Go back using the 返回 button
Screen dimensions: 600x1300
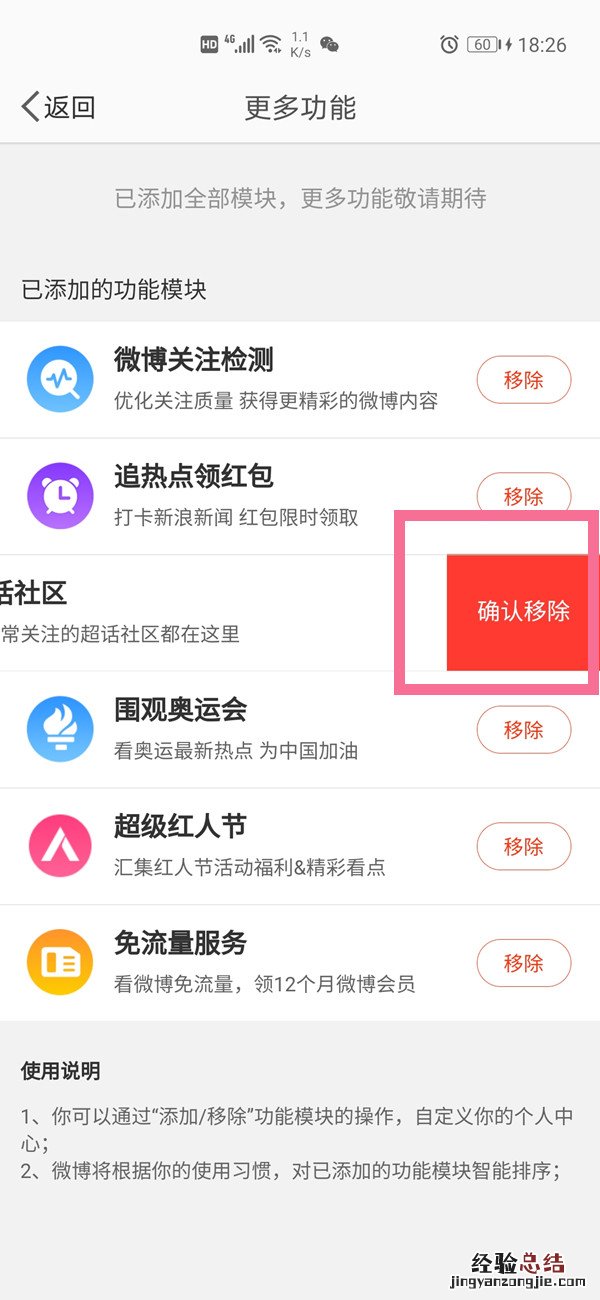point(58,107)
